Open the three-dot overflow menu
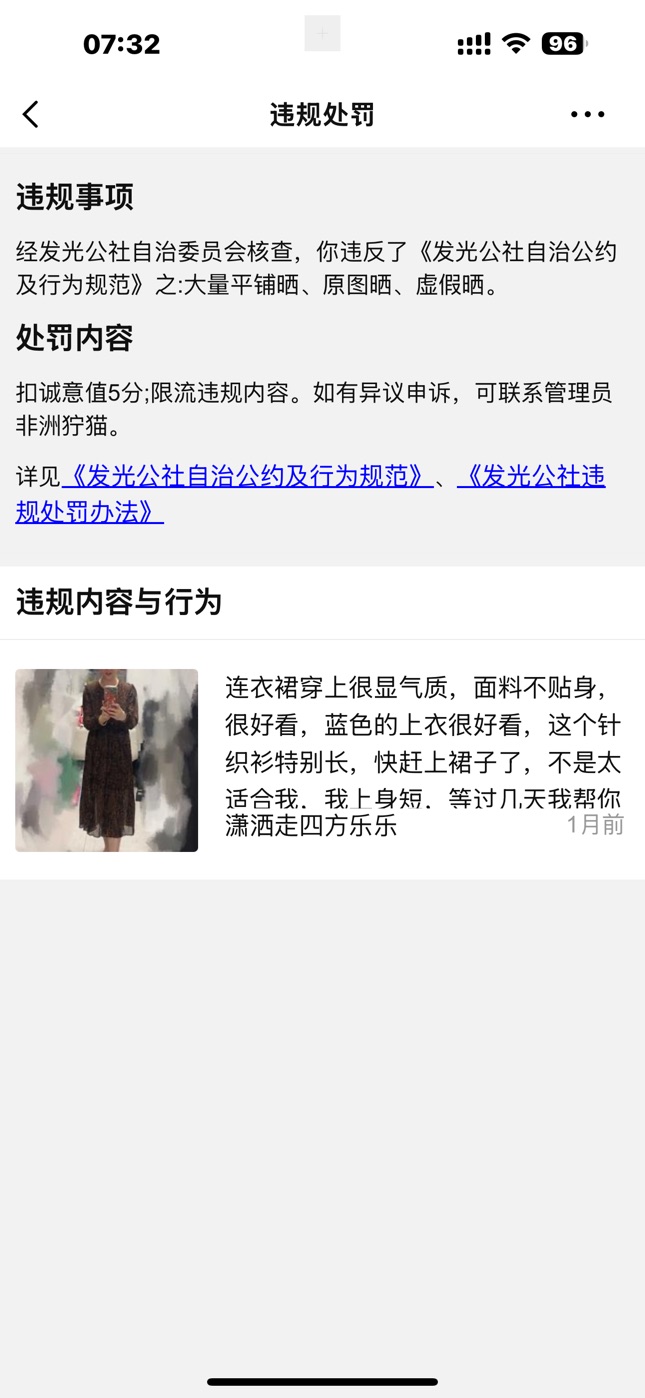Viewport: 645px width, 1398px height. coord(587,114)
